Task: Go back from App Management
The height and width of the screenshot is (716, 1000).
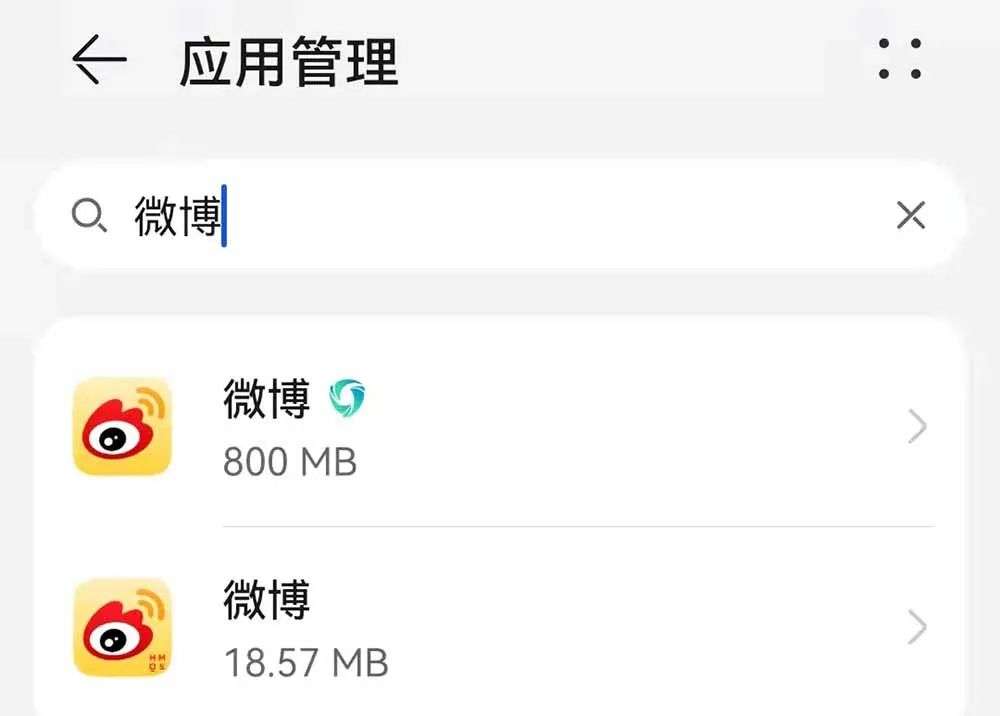Action: coord(99,60)
